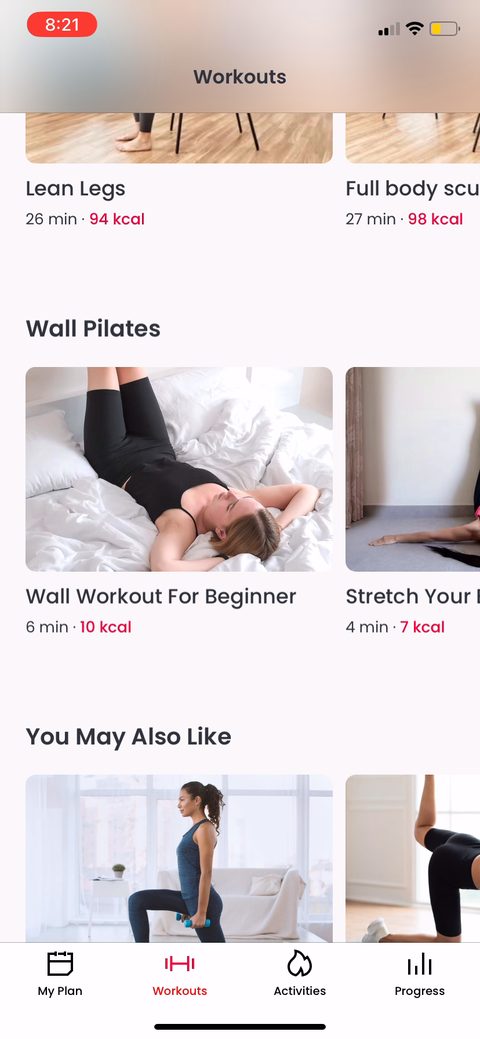The image size is (480, 1039).
Task: Switch to the My Plan tab
Action: tap(60, 973)
